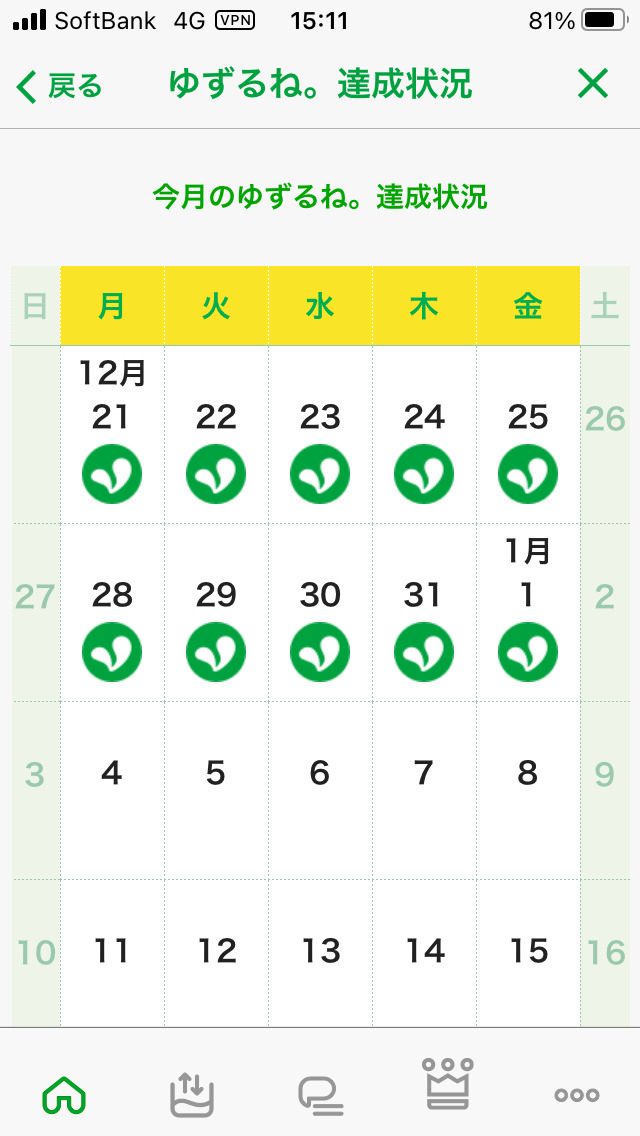Go back using 戻る button
640x1136 pixels.
click(x=60, y=86)
